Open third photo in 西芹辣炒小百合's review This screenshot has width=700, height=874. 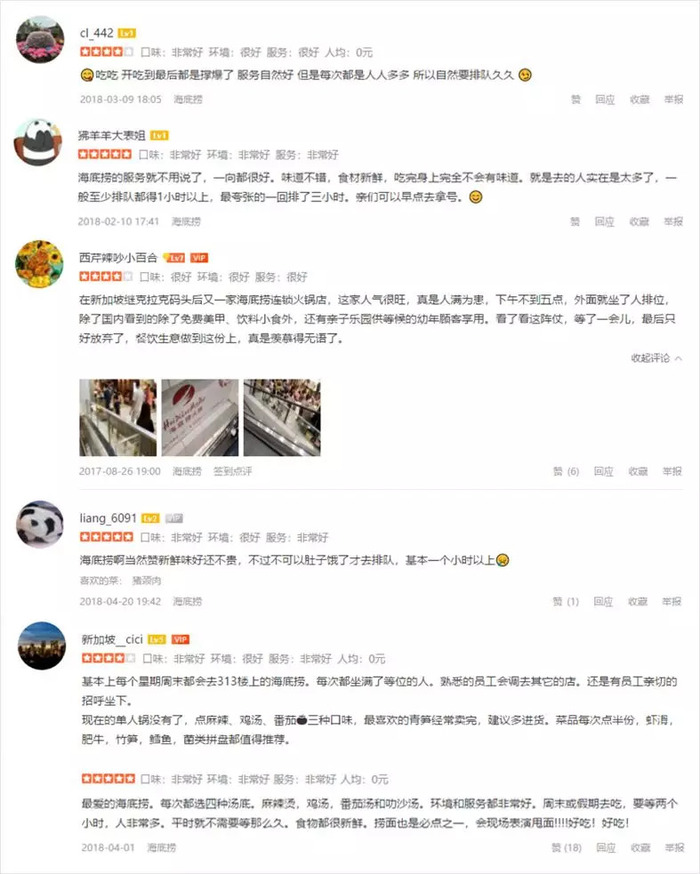point(282,417)
